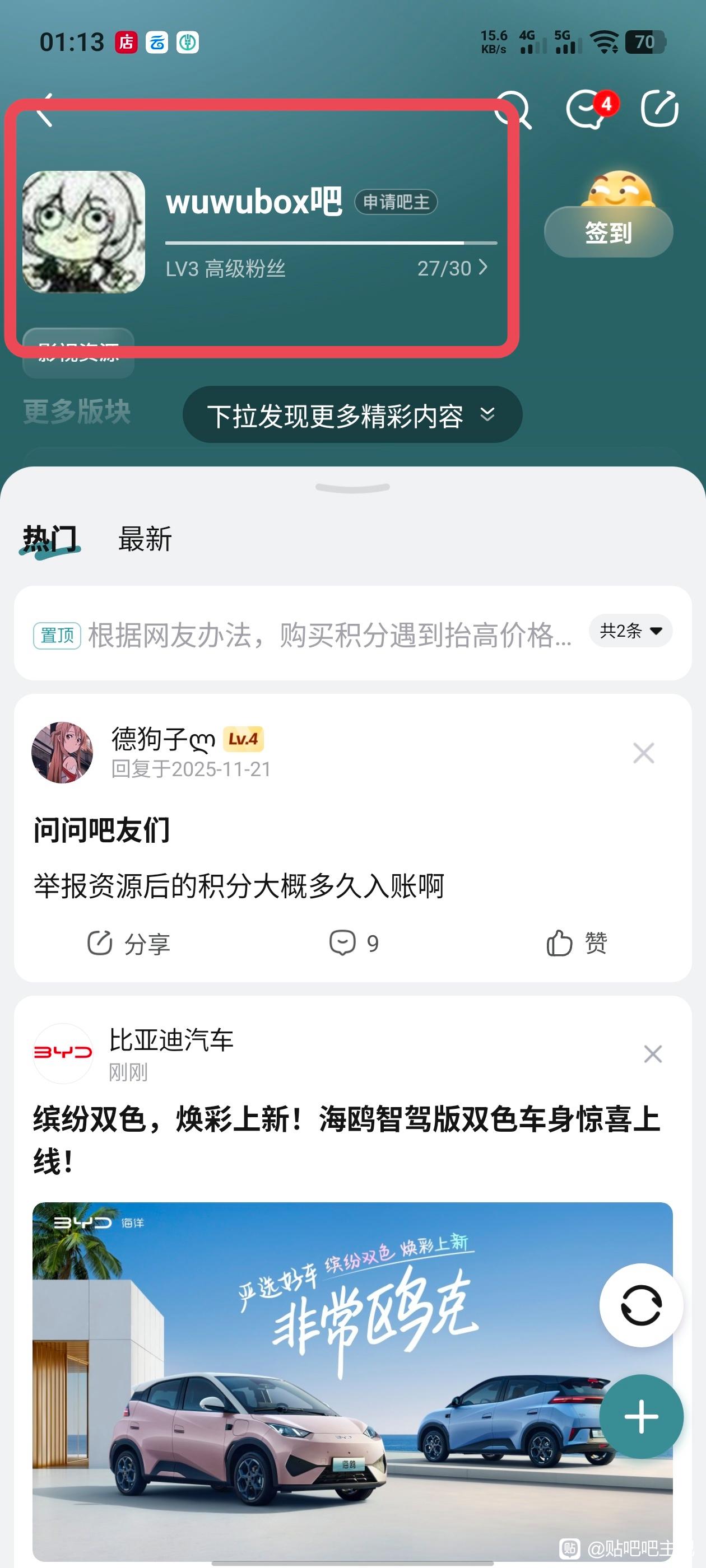Like the 问问吧友们 post
This screenshot has height=1568, width=706.
click(x=576, y=944)
